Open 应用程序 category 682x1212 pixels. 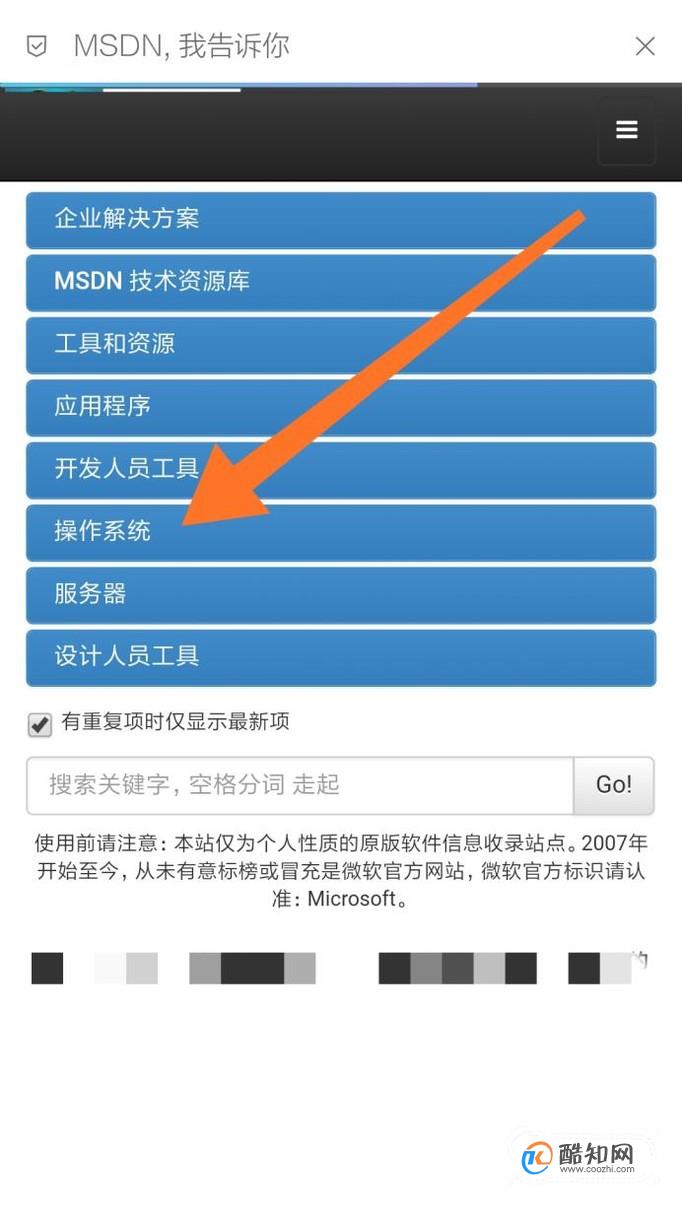point(340,407)
